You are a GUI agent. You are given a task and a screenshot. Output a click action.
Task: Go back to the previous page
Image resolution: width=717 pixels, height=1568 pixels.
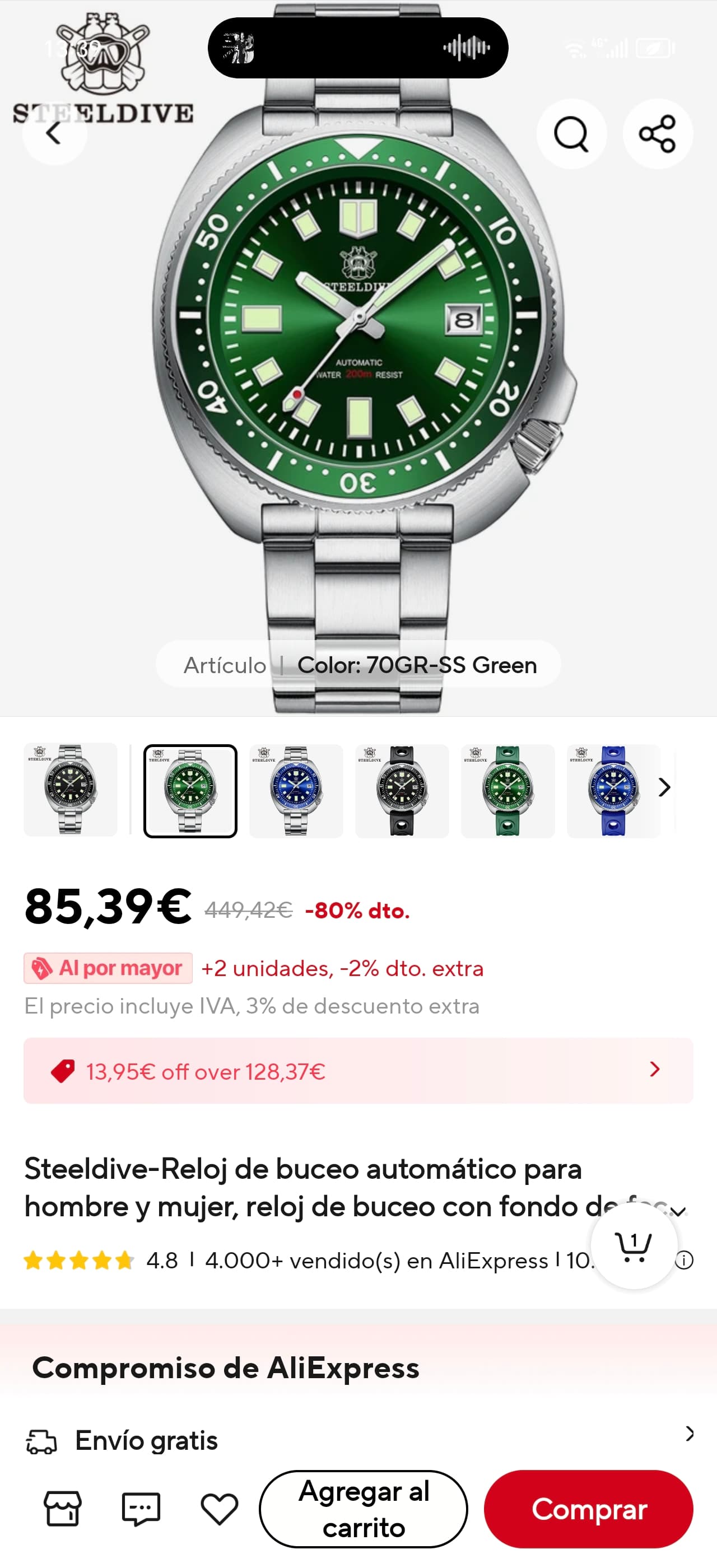click(x=54, y=133)
